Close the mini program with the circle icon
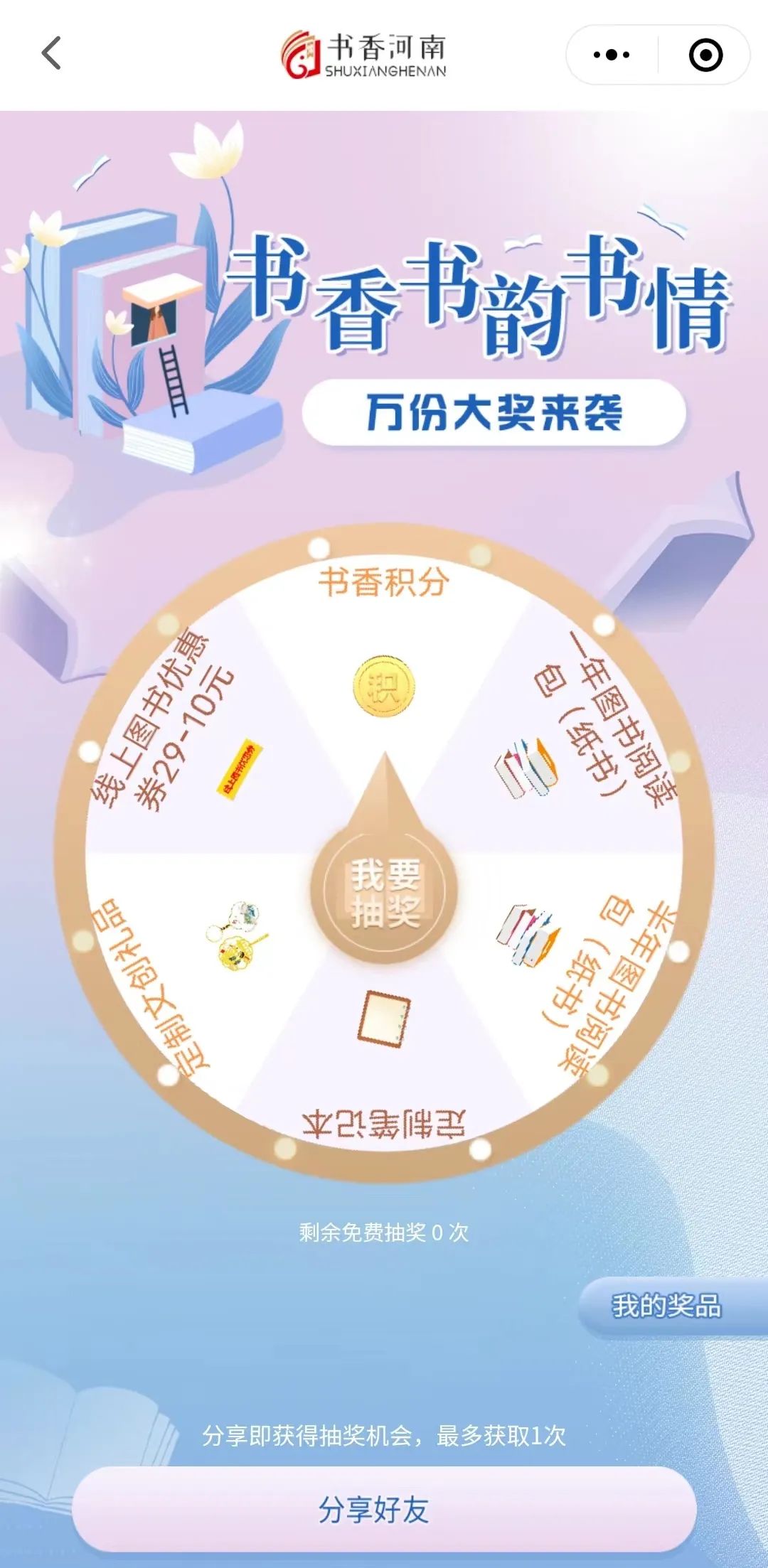768x1568 pixels. point(705,55)
